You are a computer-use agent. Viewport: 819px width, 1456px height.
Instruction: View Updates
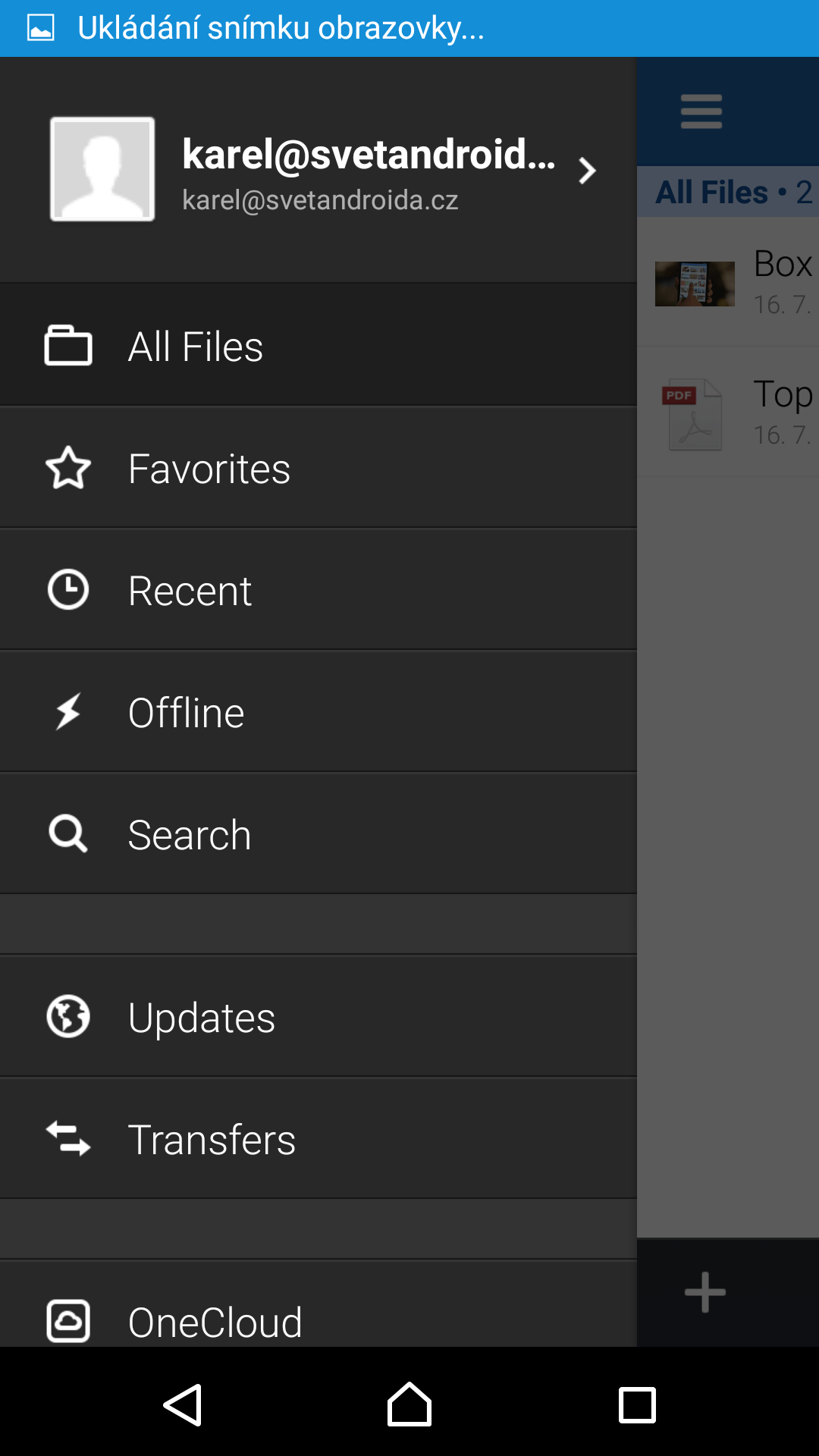click(x=318, y=1017)
